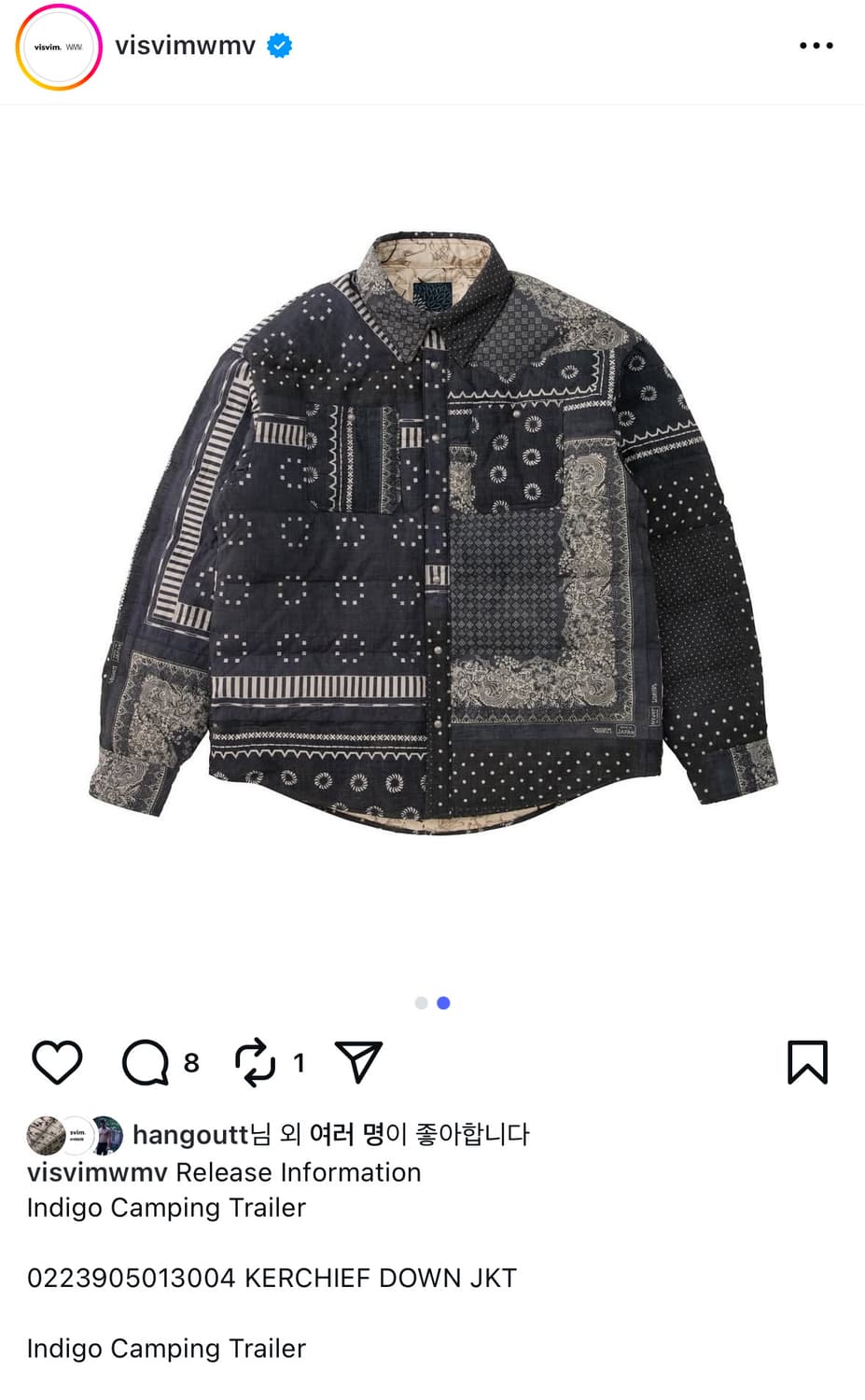Open the repost count labeled 1
The height and width of the screenshot is (1400, 865).
[x=300, y=1062]
